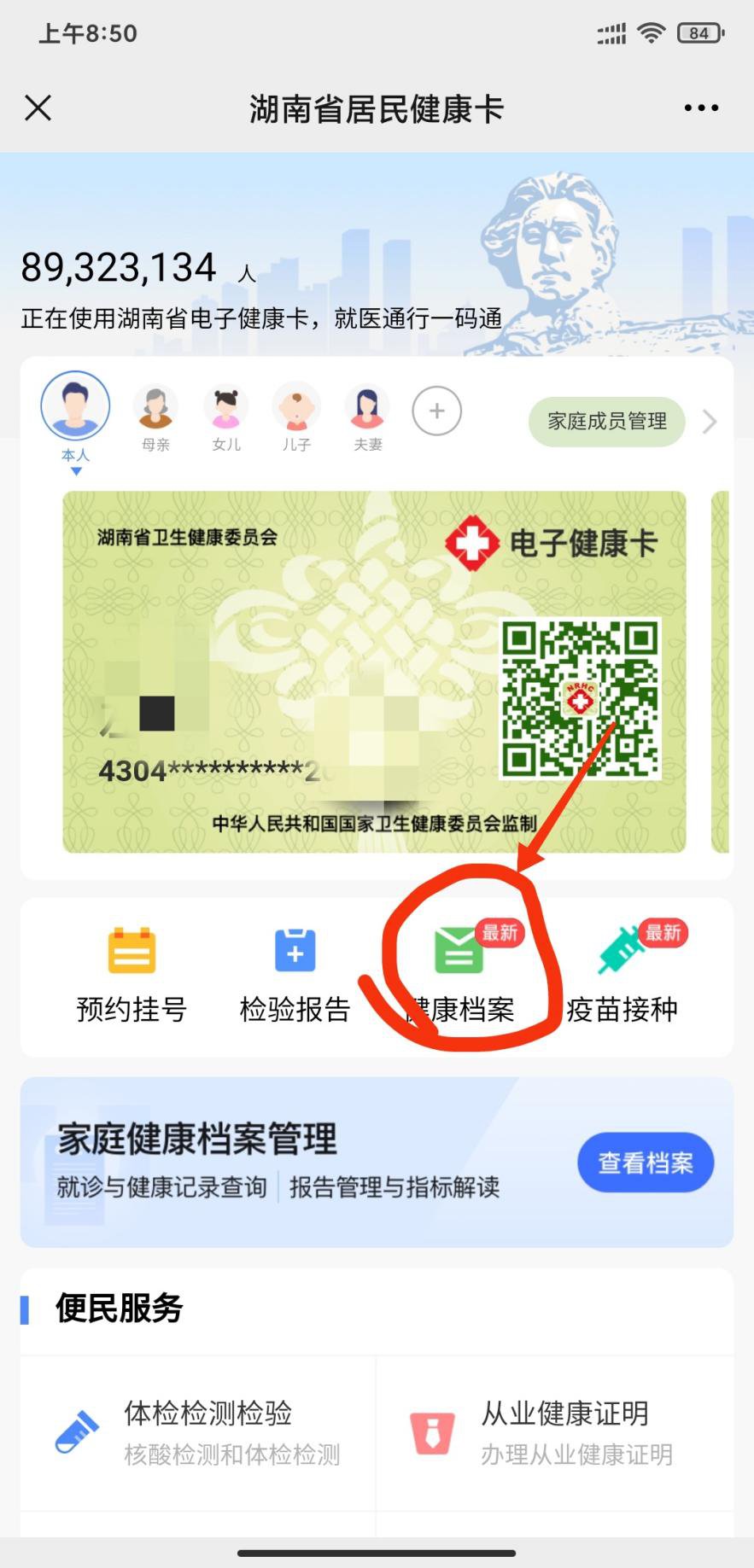Viewport: 754px width, 1568px height.
Task: Go to 疫苗接种
Action: point(622,975)
